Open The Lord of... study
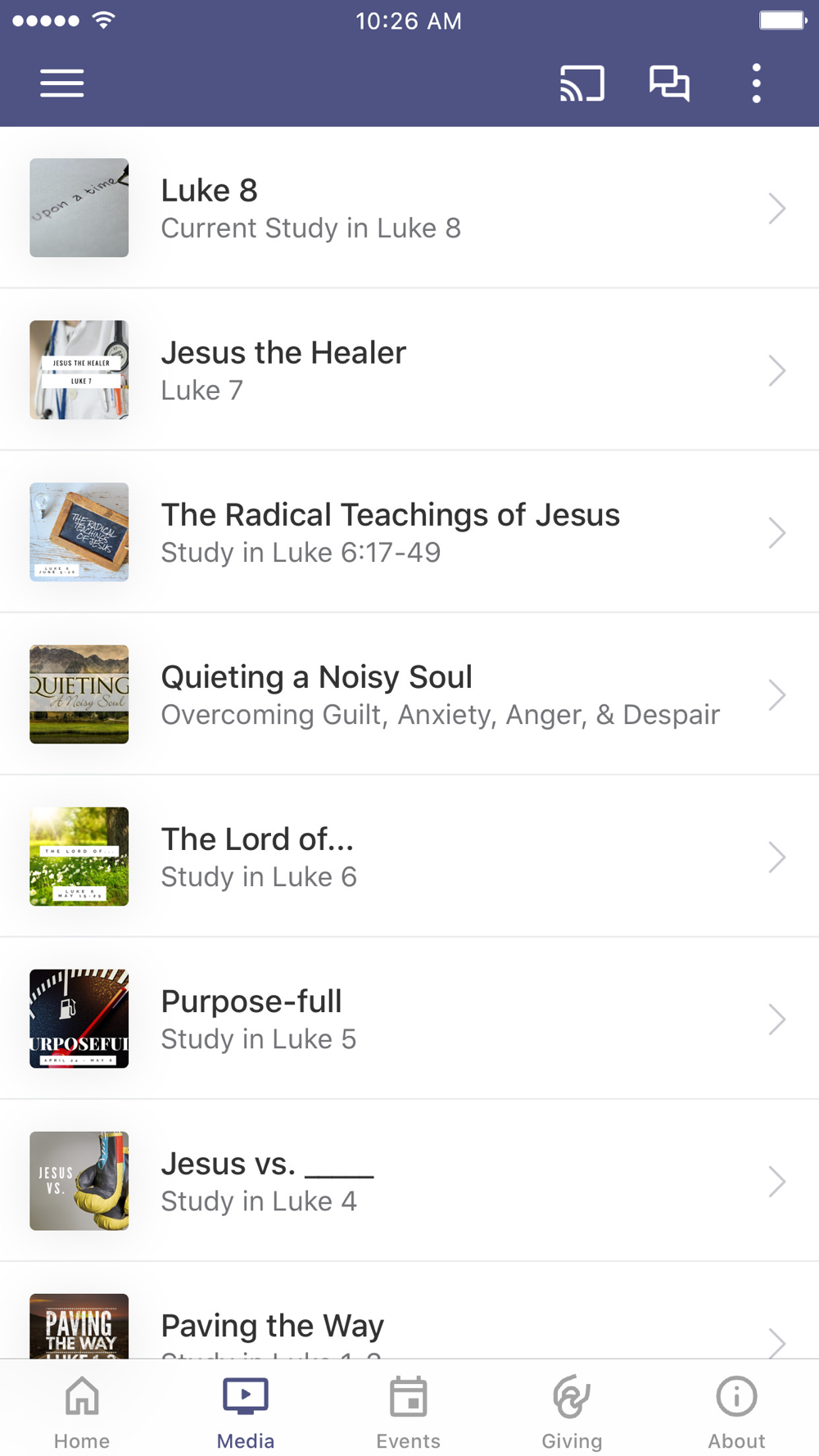 (x=409, y=857)
